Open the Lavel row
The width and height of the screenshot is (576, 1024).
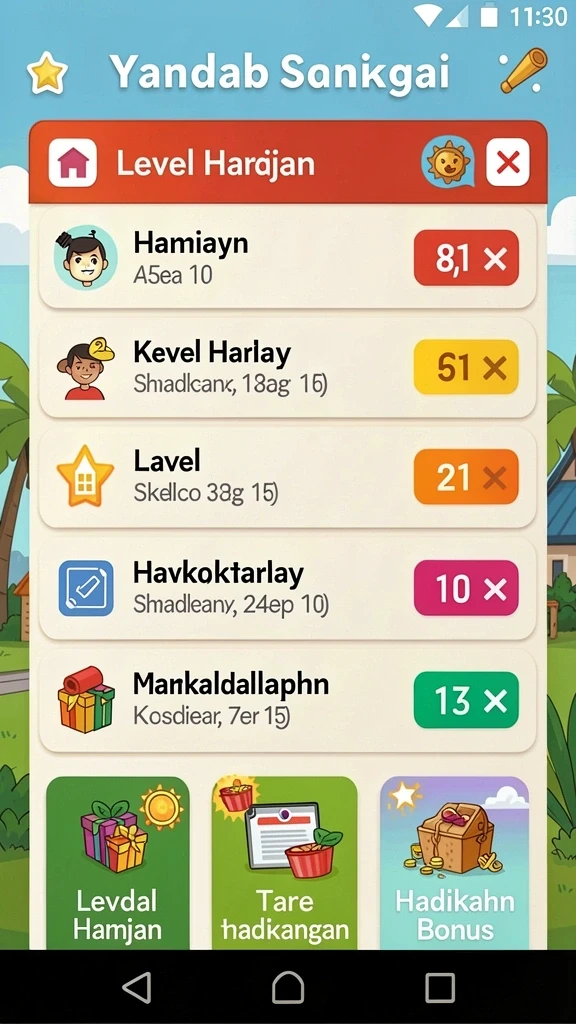tap(287, 478)
